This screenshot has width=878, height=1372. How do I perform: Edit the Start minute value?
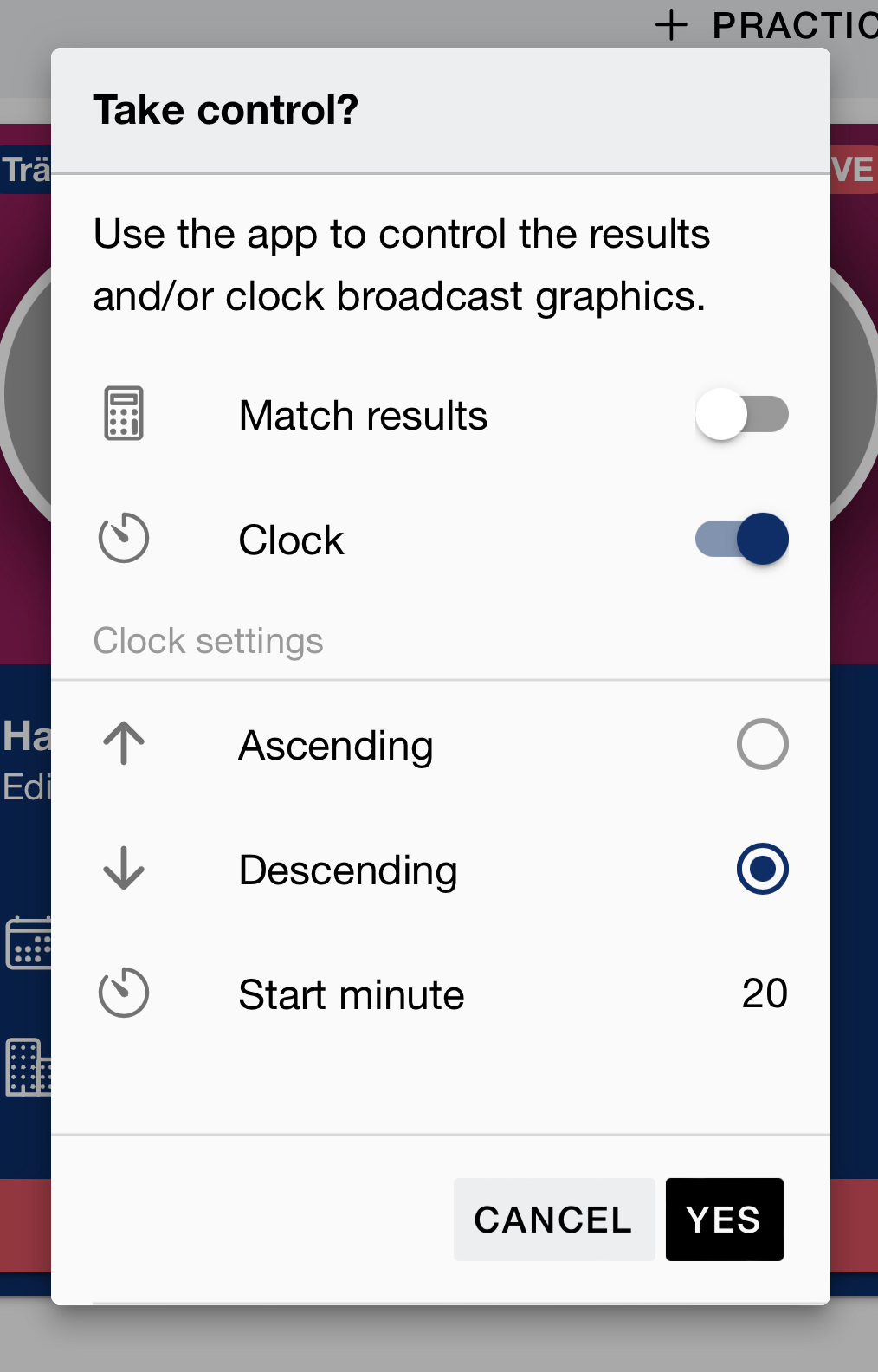coord(764,993)
